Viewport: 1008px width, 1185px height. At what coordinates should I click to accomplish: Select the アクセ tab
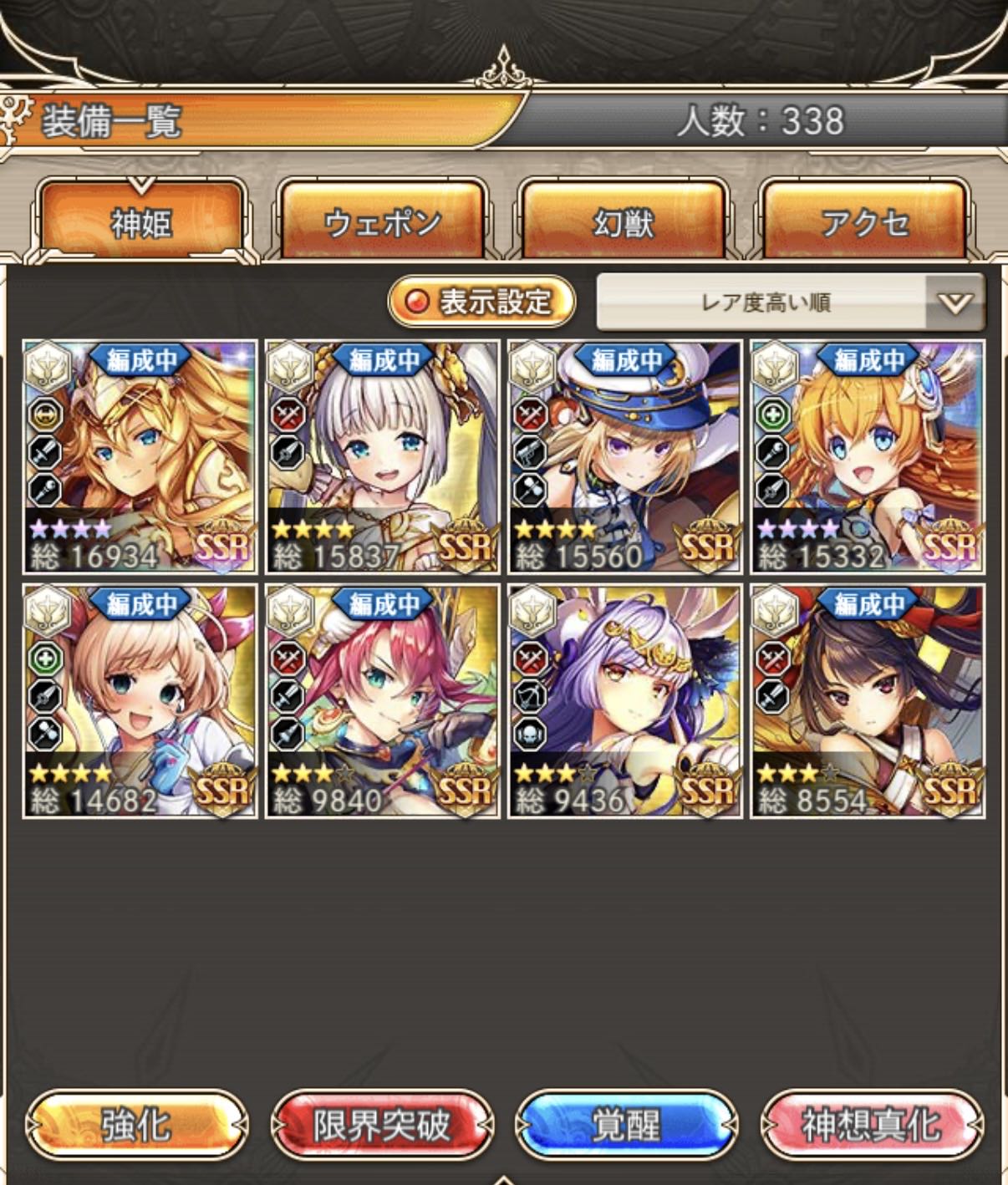tap(865, 222)
